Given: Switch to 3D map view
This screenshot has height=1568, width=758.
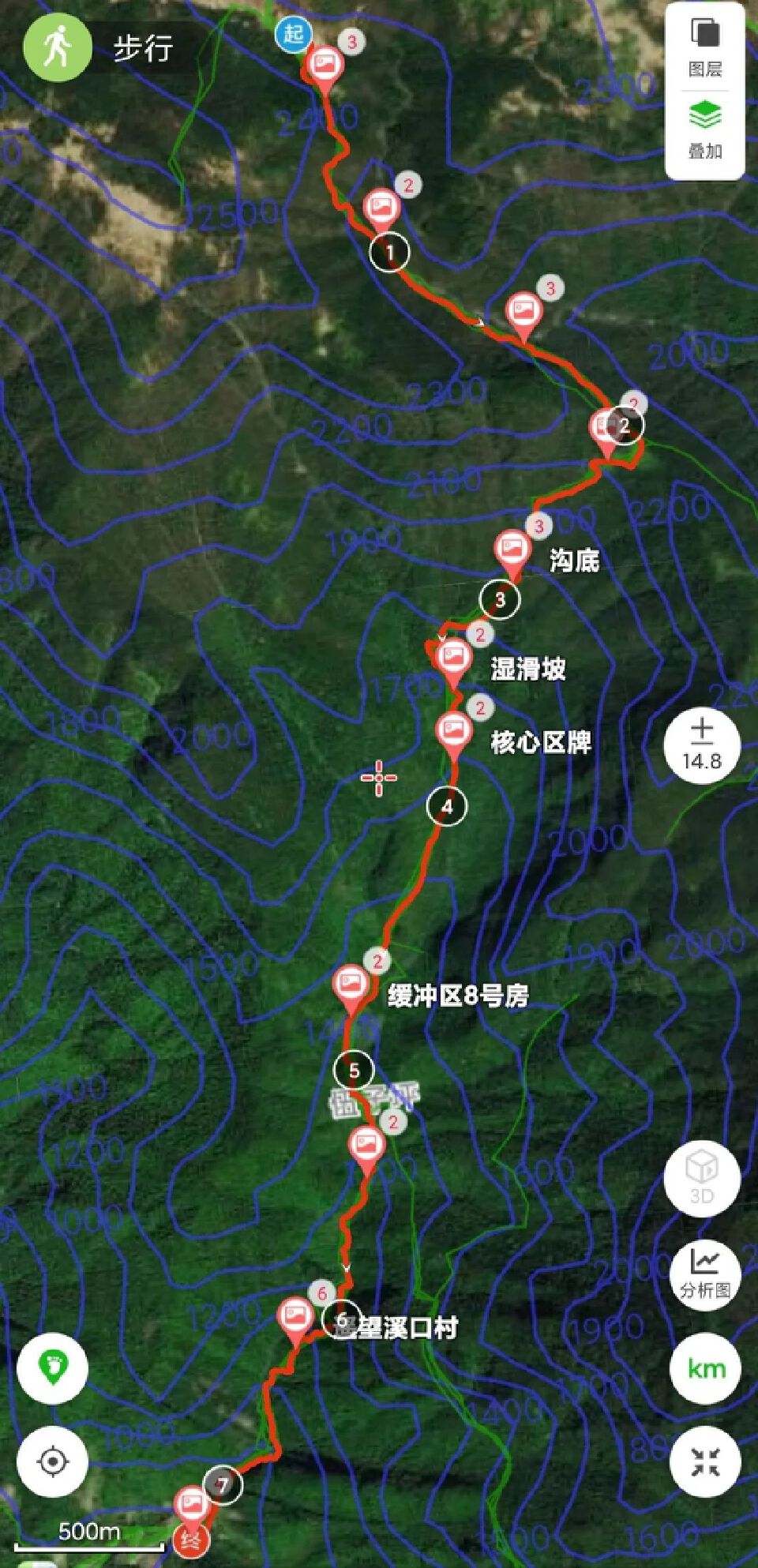Looking at the screenshot, I should pos(701,1176).
